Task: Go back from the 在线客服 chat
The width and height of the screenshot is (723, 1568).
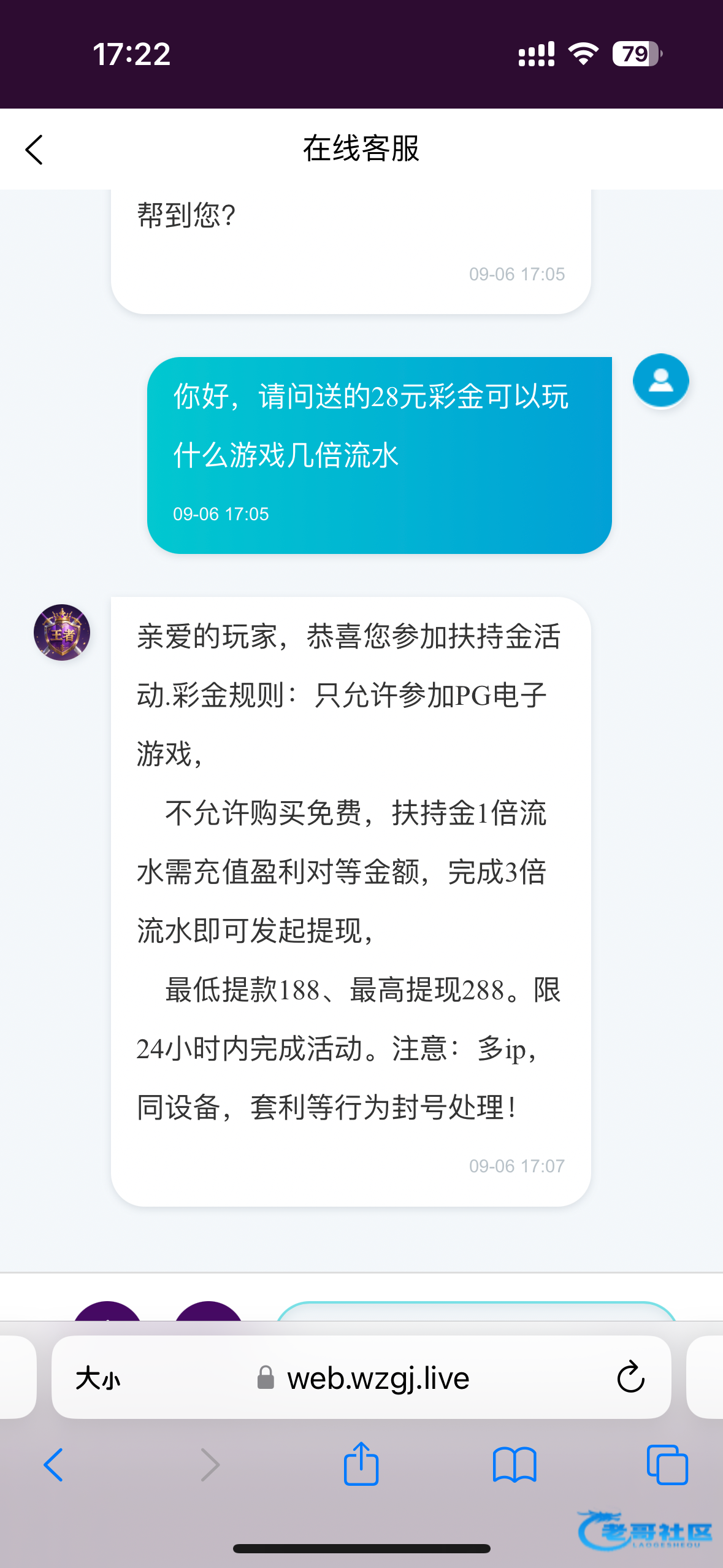Action: click(34, 150)
